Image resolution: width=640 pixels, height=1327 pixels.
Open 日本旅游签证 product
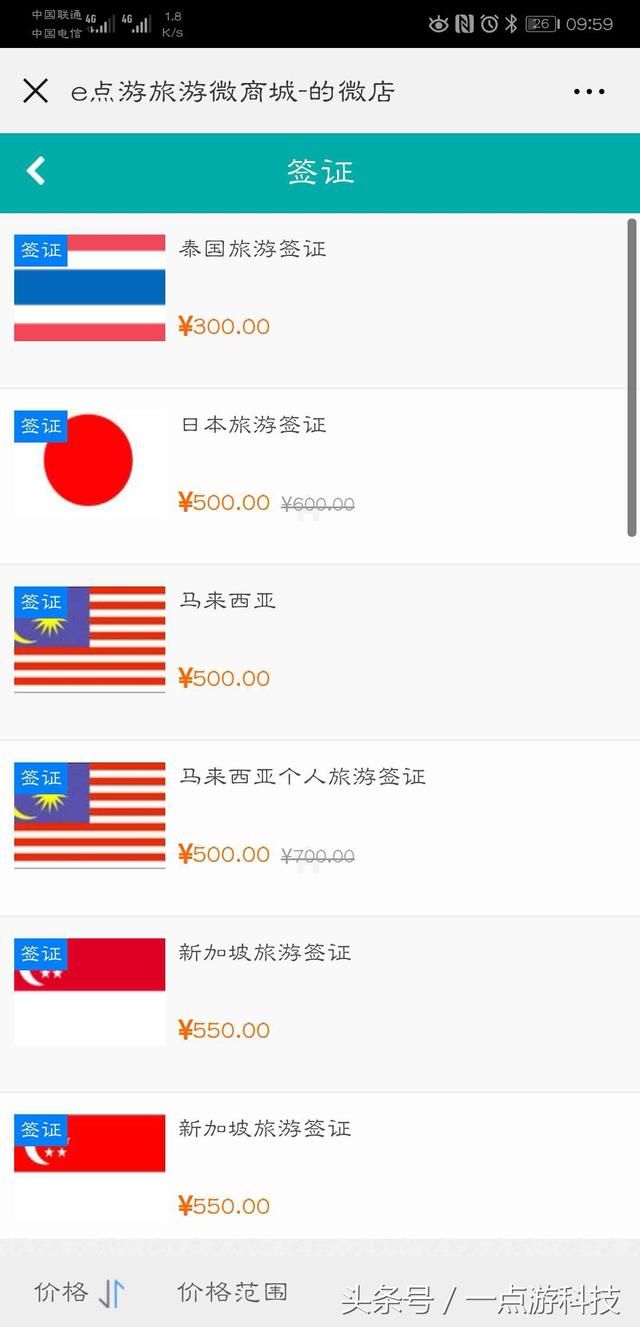click(x=320, y=477)
